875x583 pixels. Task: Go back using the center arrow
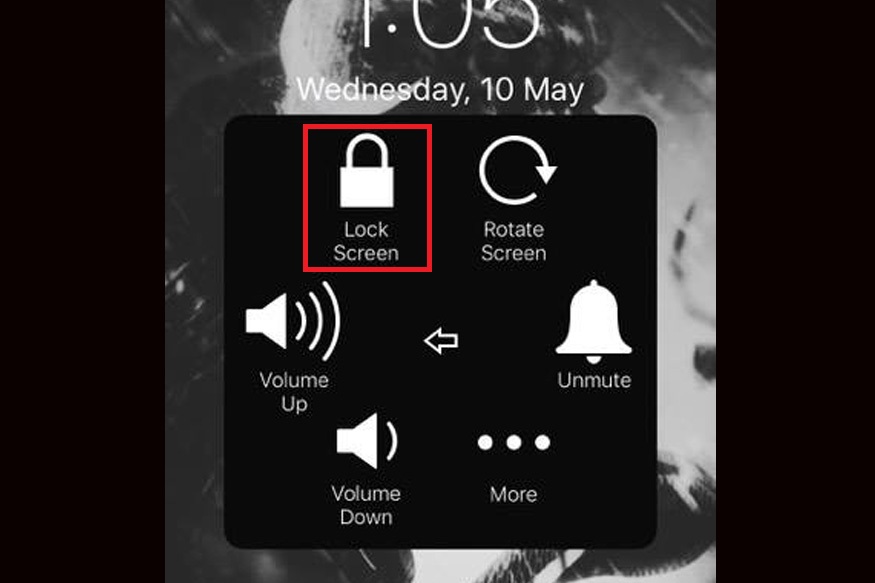441,342
